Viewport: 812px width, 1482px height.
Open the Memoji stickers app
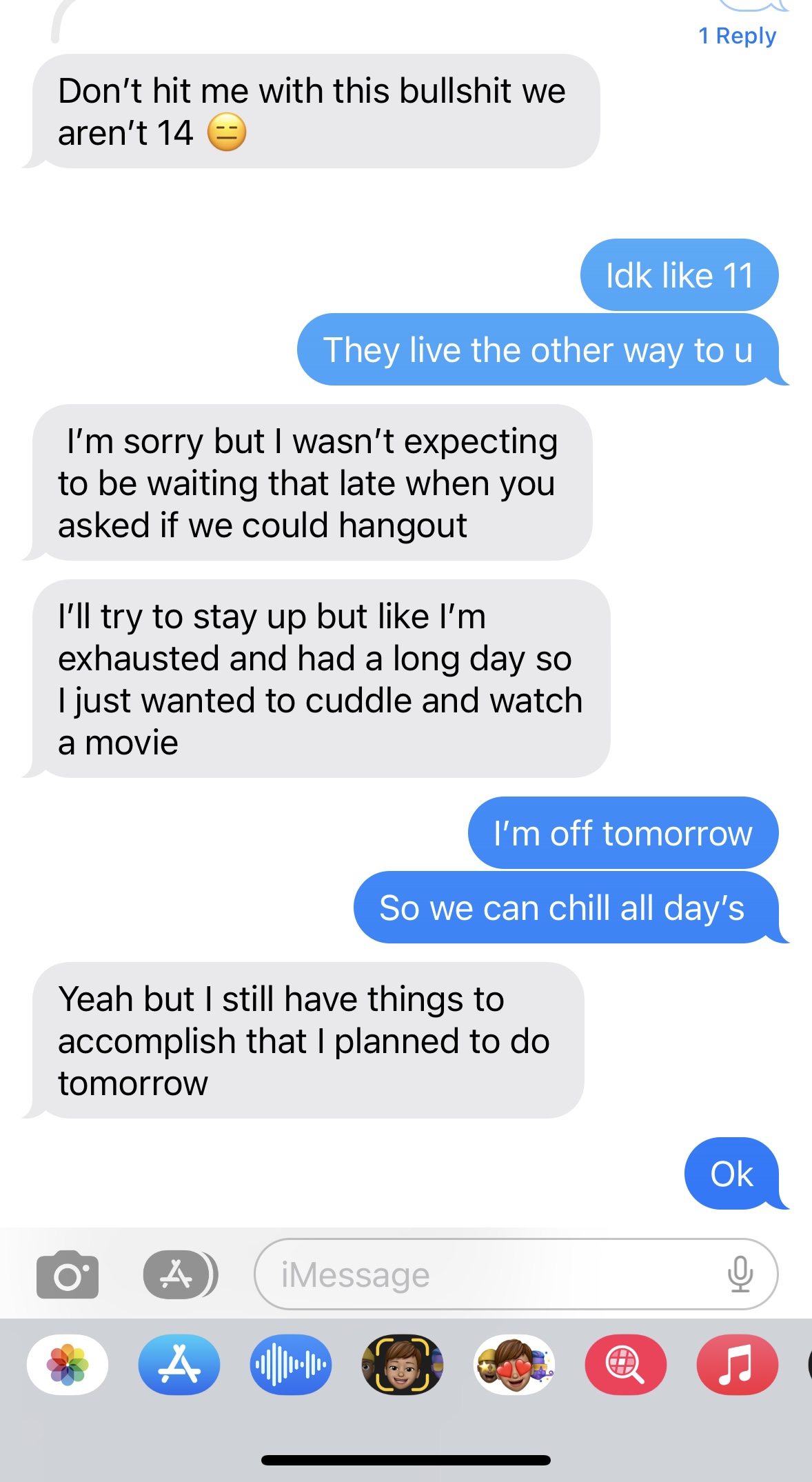(514, 1365)
